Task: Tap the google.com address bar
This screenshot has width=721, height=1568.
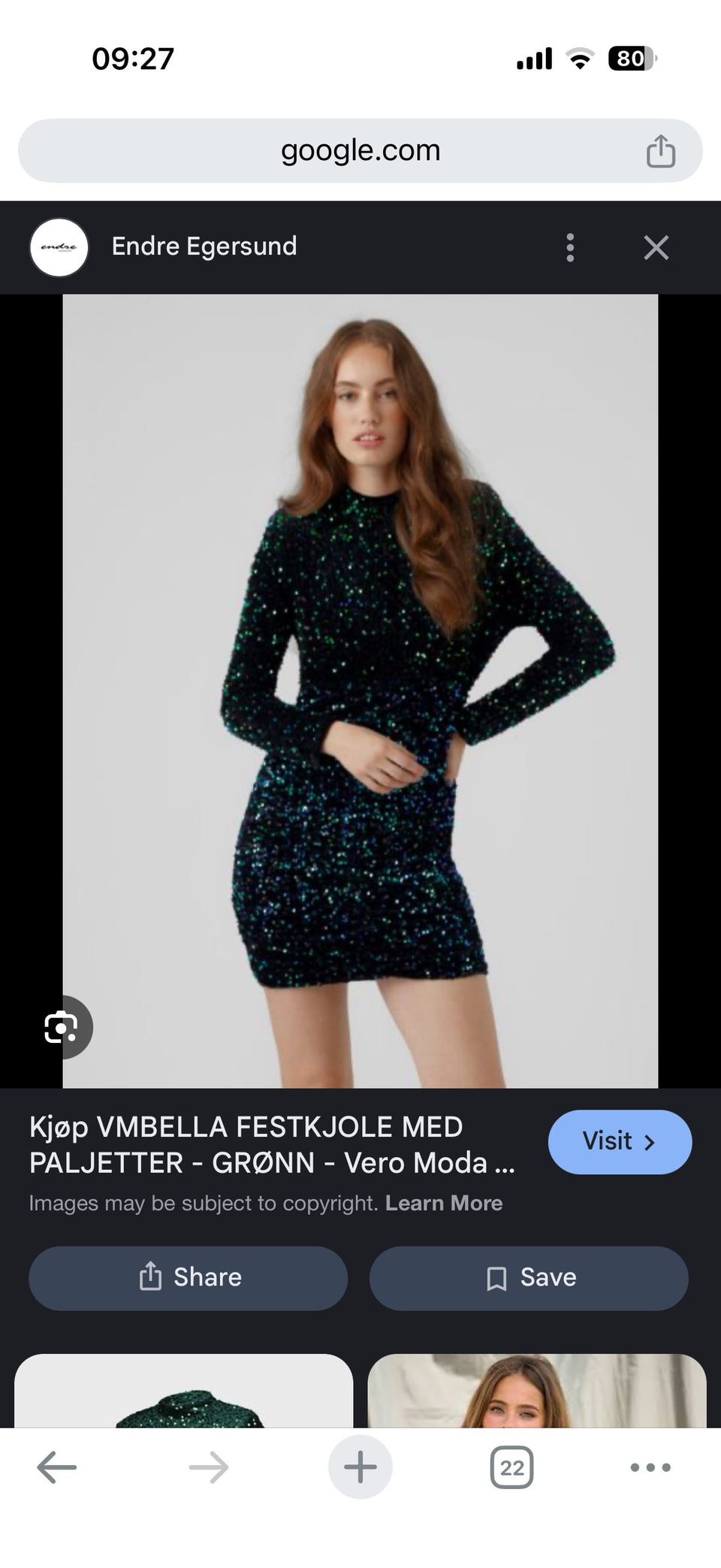Action: click(x=360, y=150)
